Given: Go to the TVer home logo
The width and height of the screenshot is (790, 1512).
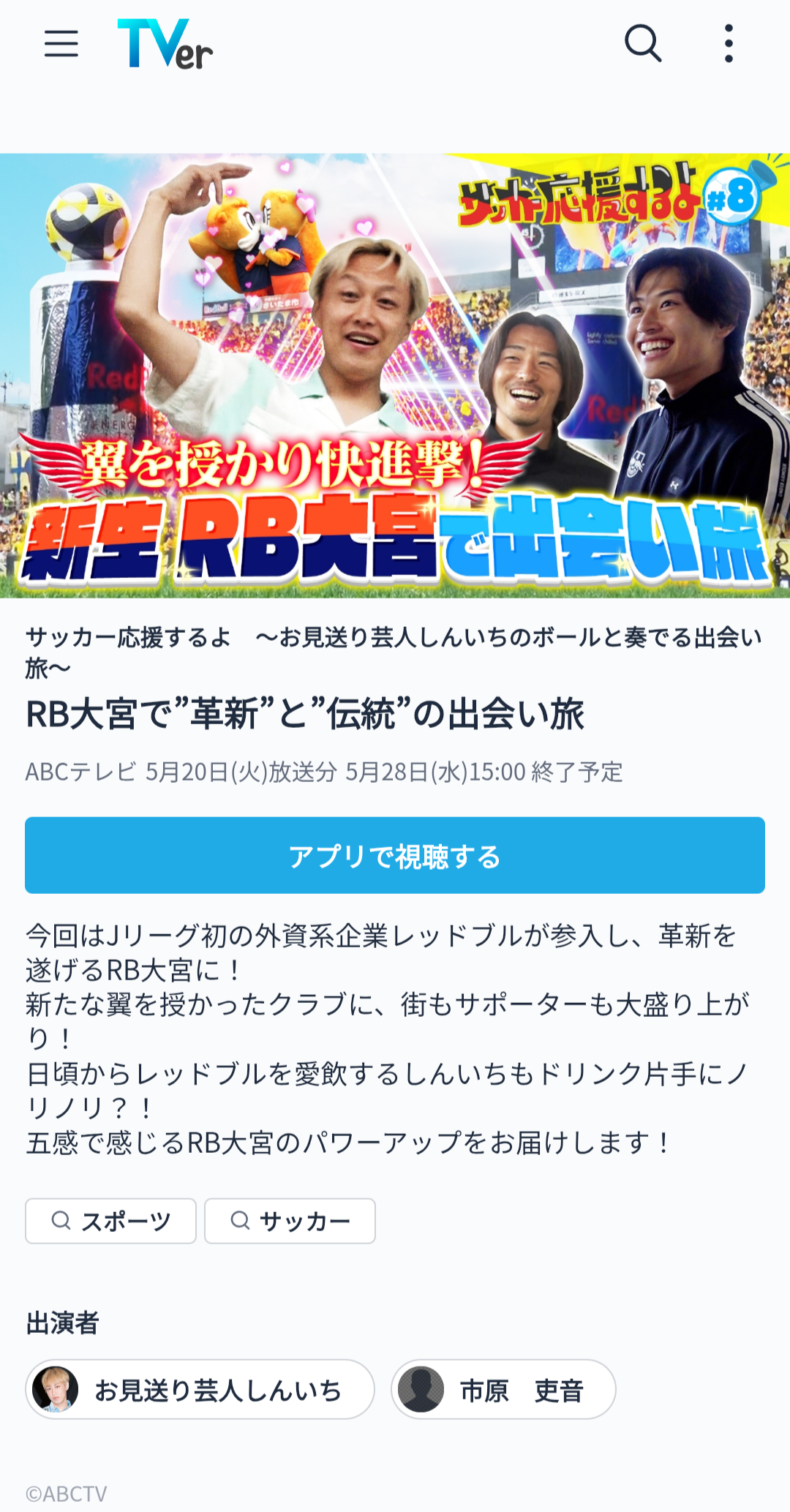Looking at the screenshot, I should pyautogui.click(x=165, y=45).
